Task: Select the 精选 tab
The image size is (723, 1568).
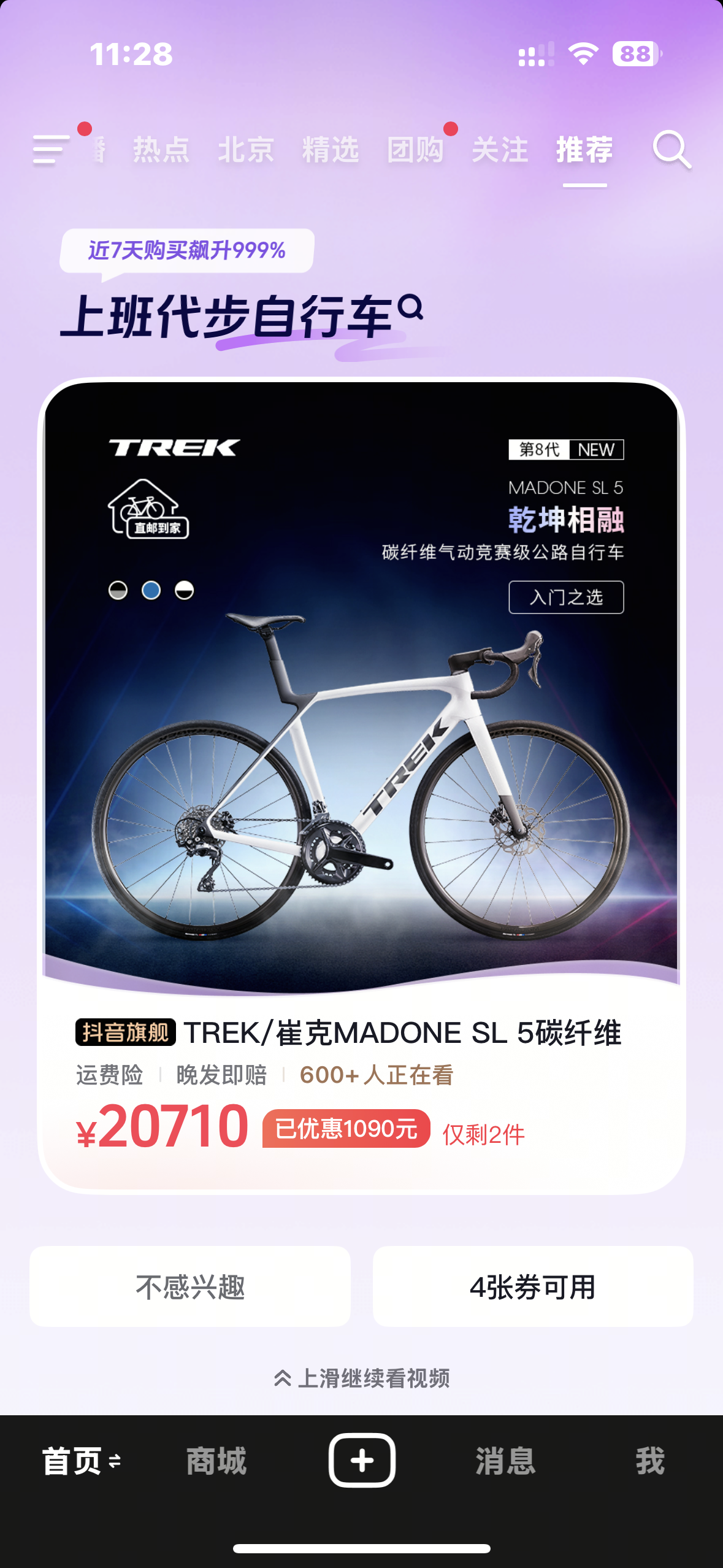Action: pyautogui.click(x=331, y=150)
